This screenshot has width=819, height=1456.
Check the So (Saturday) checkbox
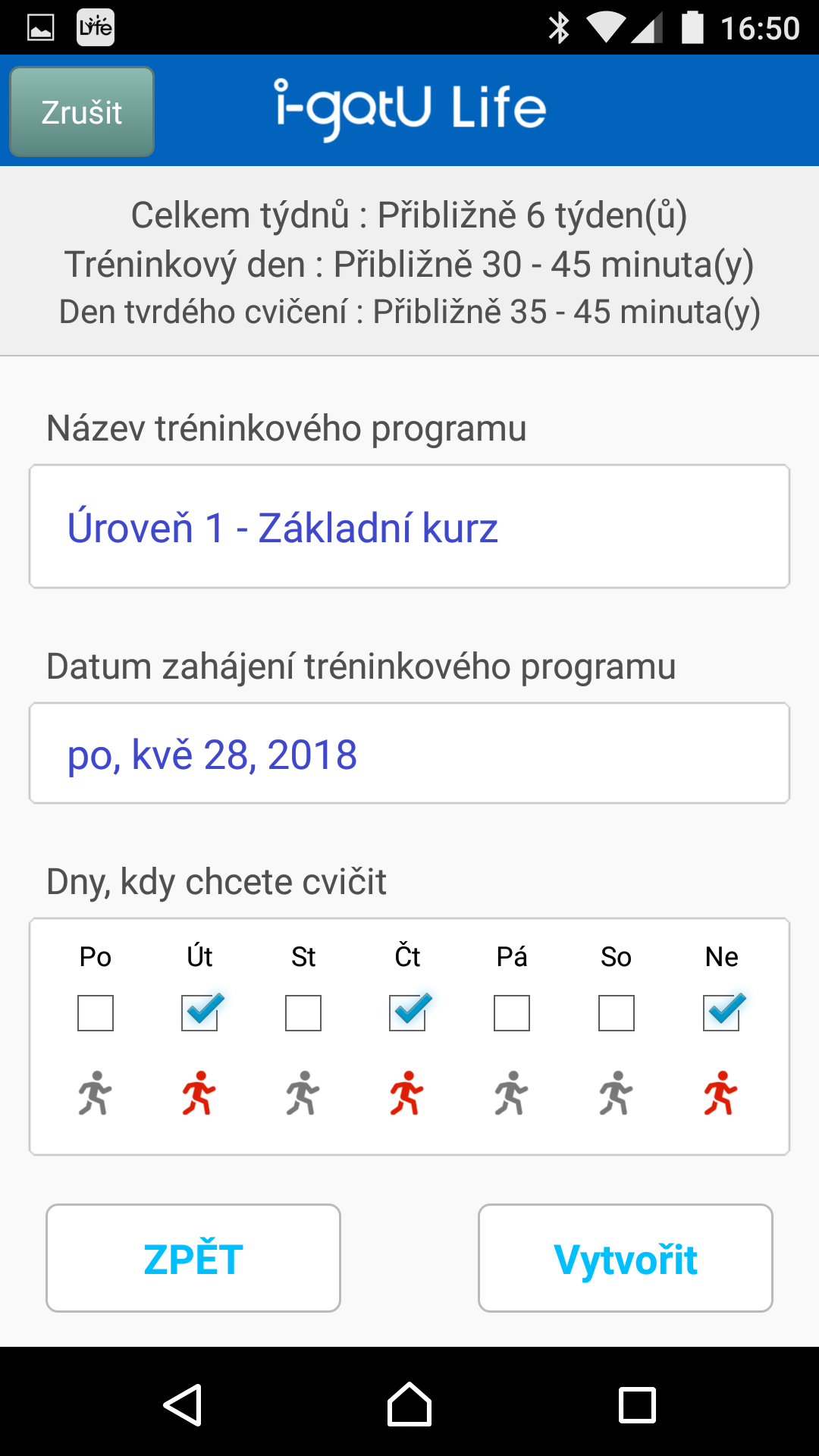(x=617, y=1013)
